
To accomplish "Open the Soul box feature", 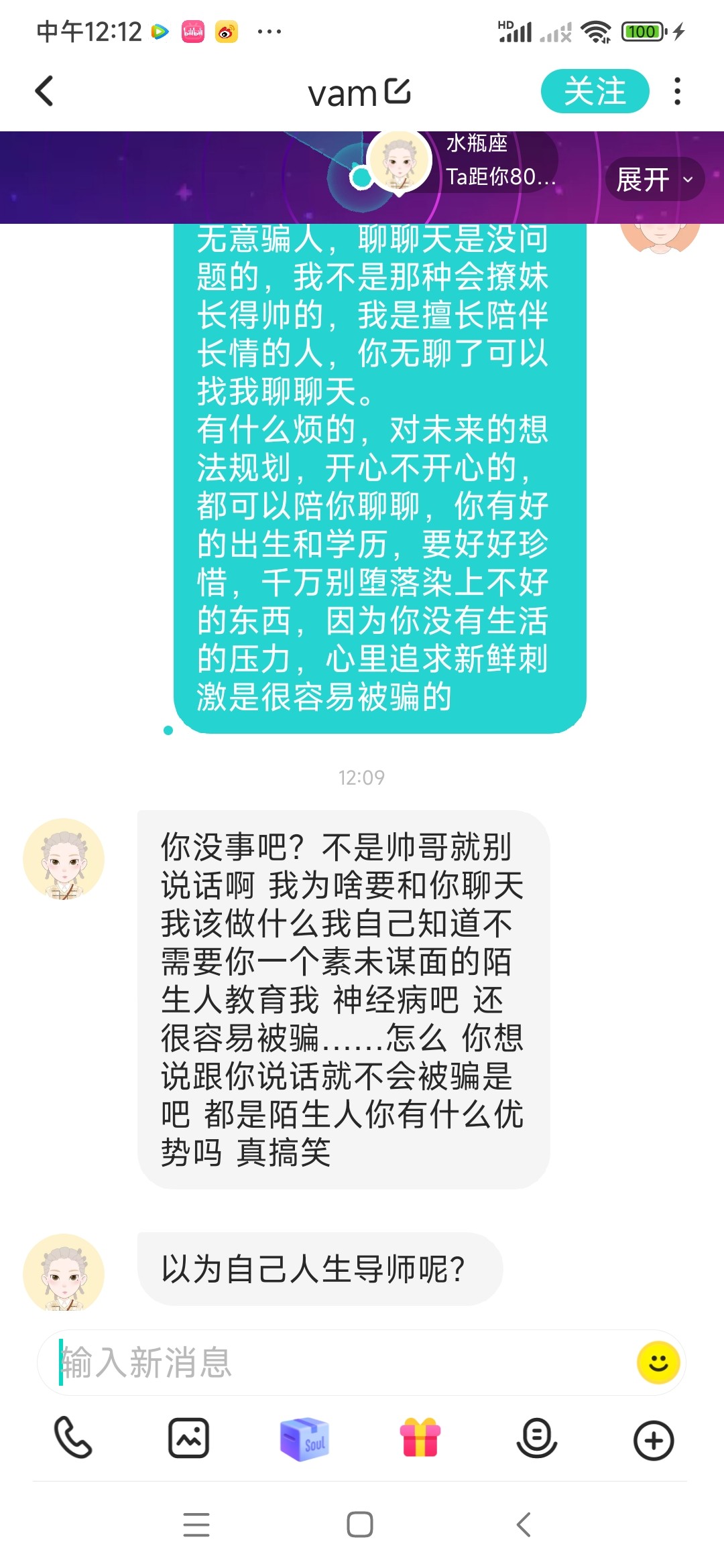I will [x=304, y=1438].
